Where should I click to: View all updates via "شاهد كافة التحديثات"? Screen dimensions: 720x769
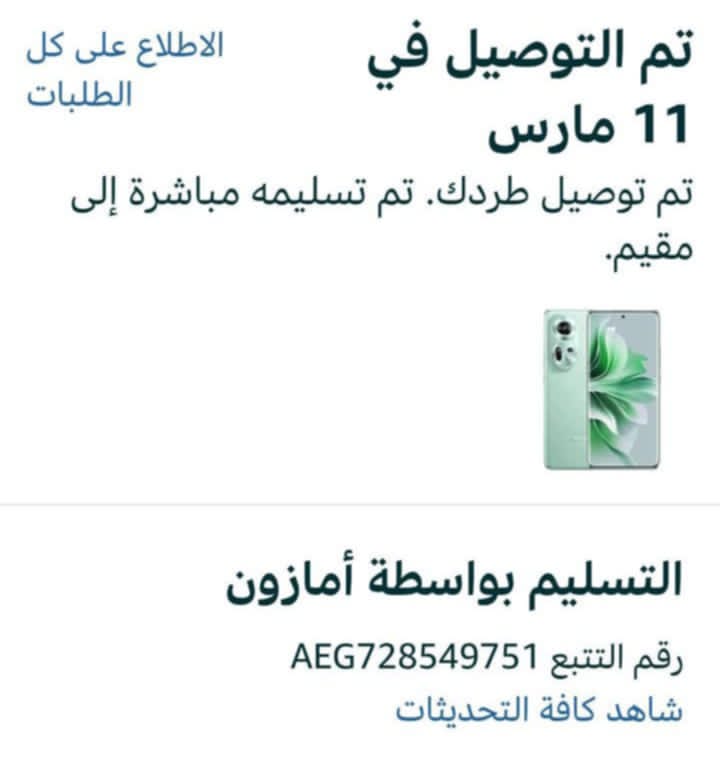click(538, 710)
